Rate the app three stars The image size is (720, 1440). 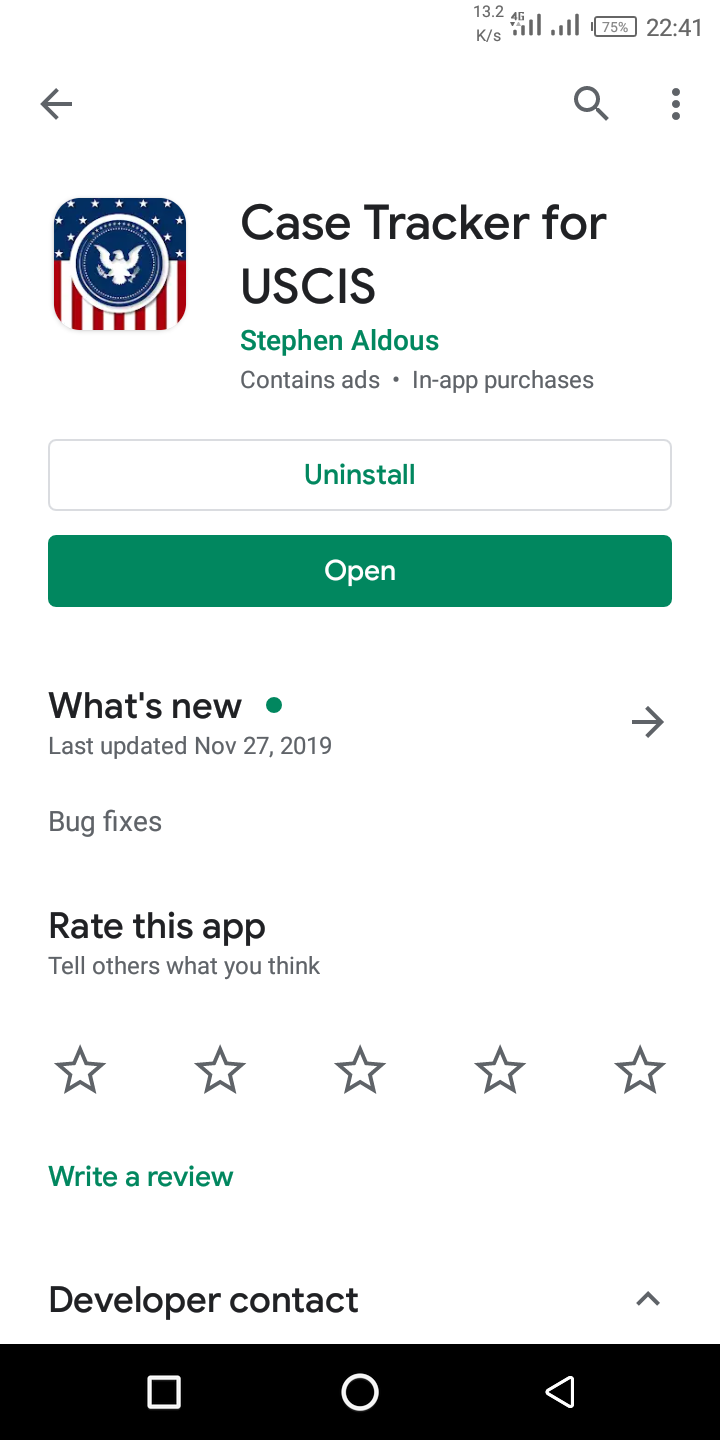point(360,1070)
